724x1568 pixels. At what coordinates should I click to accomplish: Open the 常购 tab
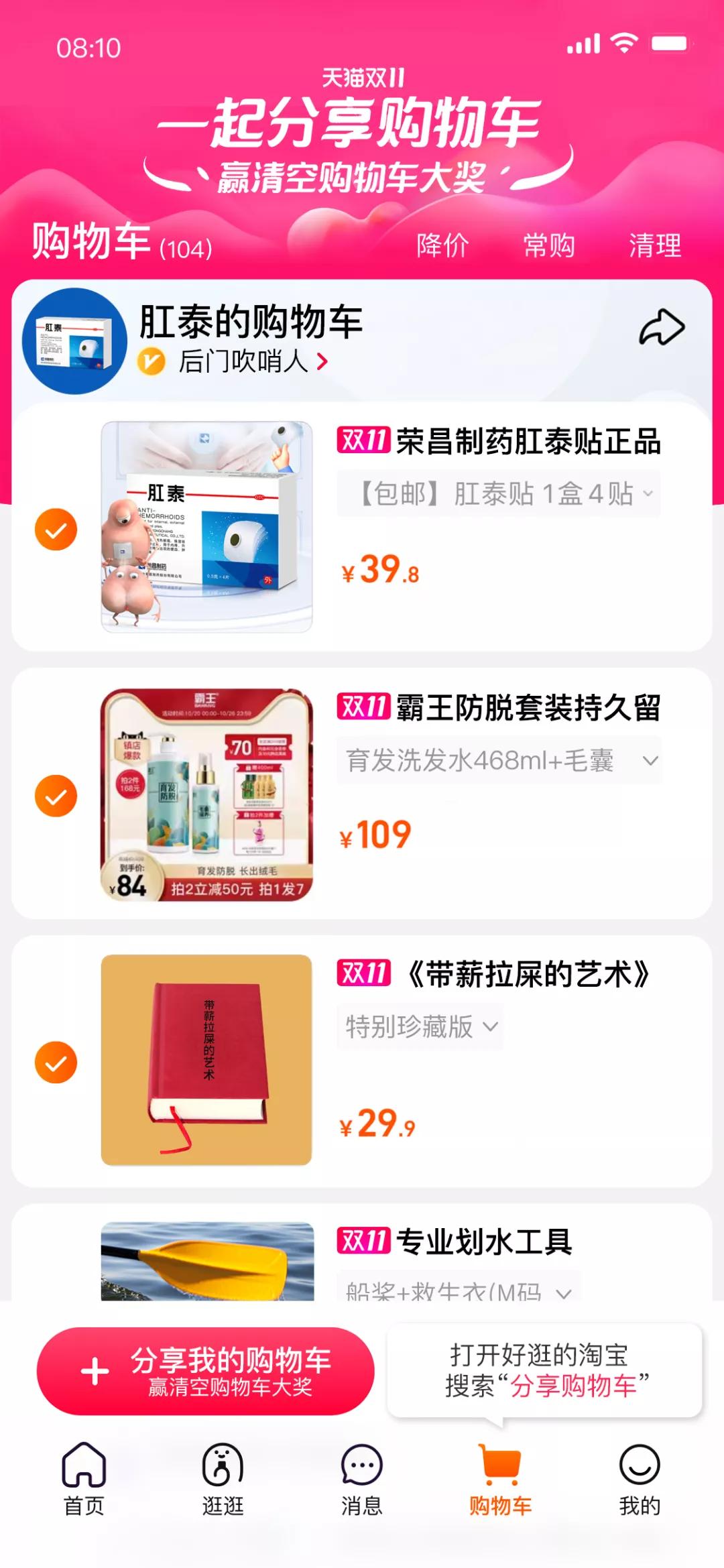(x=550, y=246)
